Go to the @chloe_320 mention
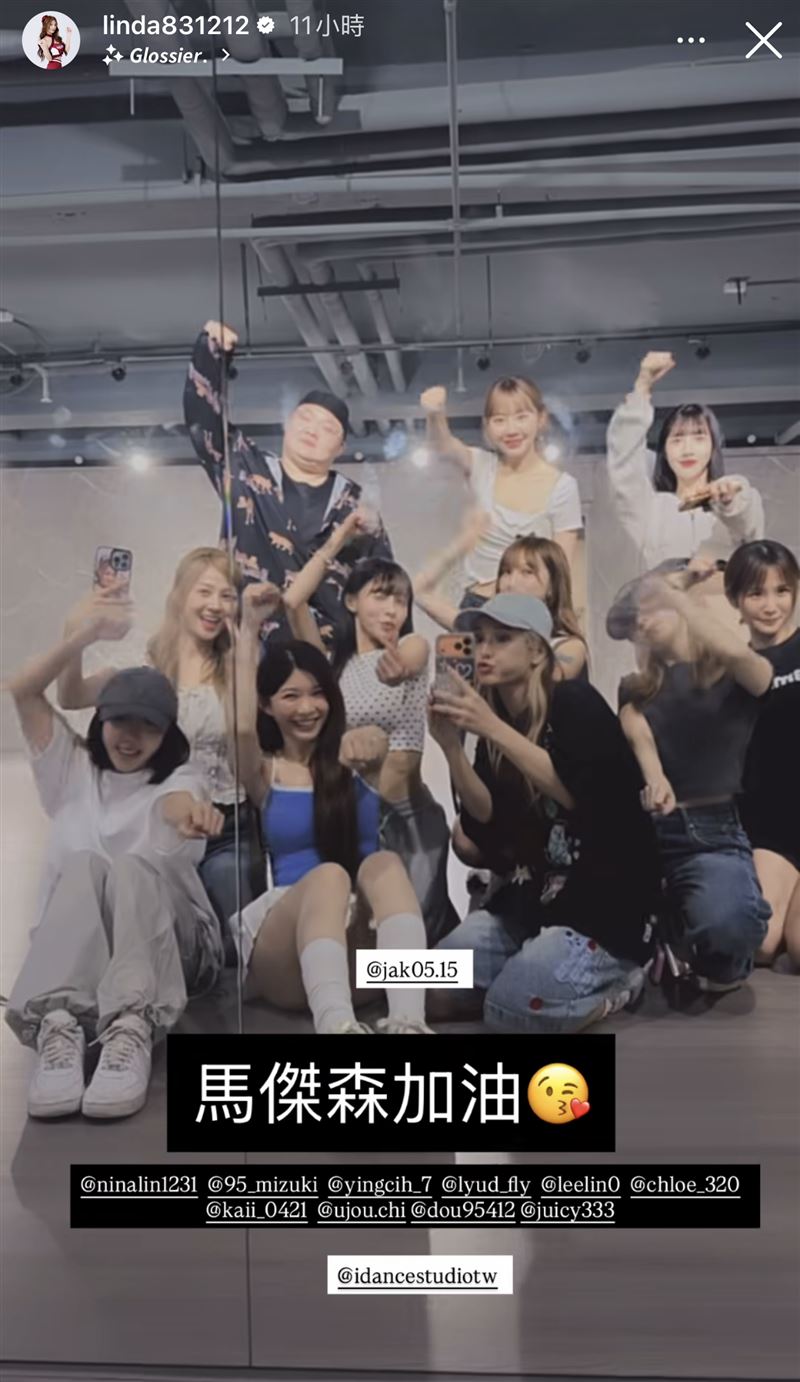This screenshot has width=800, height=1382. (685, 1185)
